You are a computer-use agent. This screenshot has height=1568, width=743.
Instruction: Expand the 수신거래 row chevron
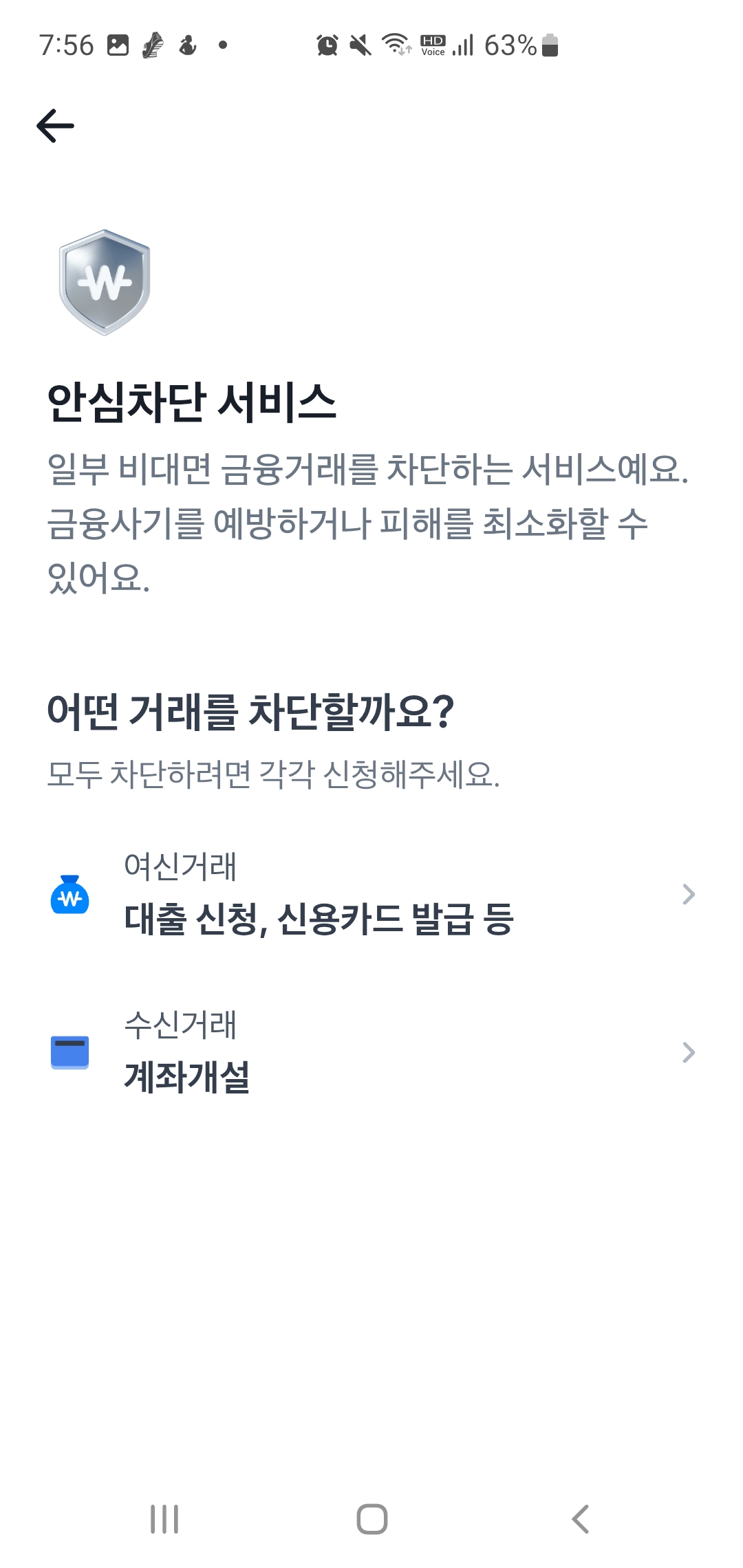689,1052
